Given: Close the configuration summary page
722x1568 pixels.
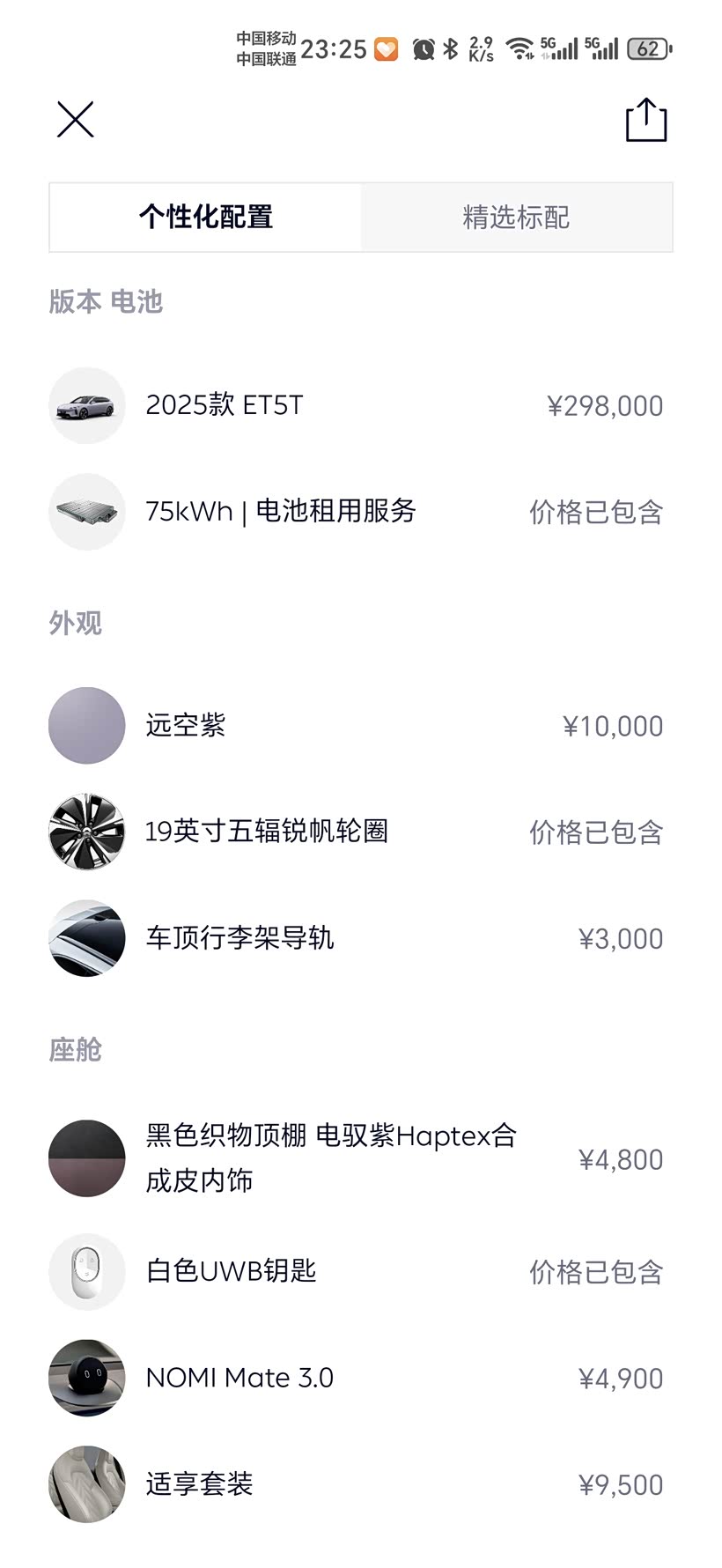Looking at the screenshot, I should 76,120.
